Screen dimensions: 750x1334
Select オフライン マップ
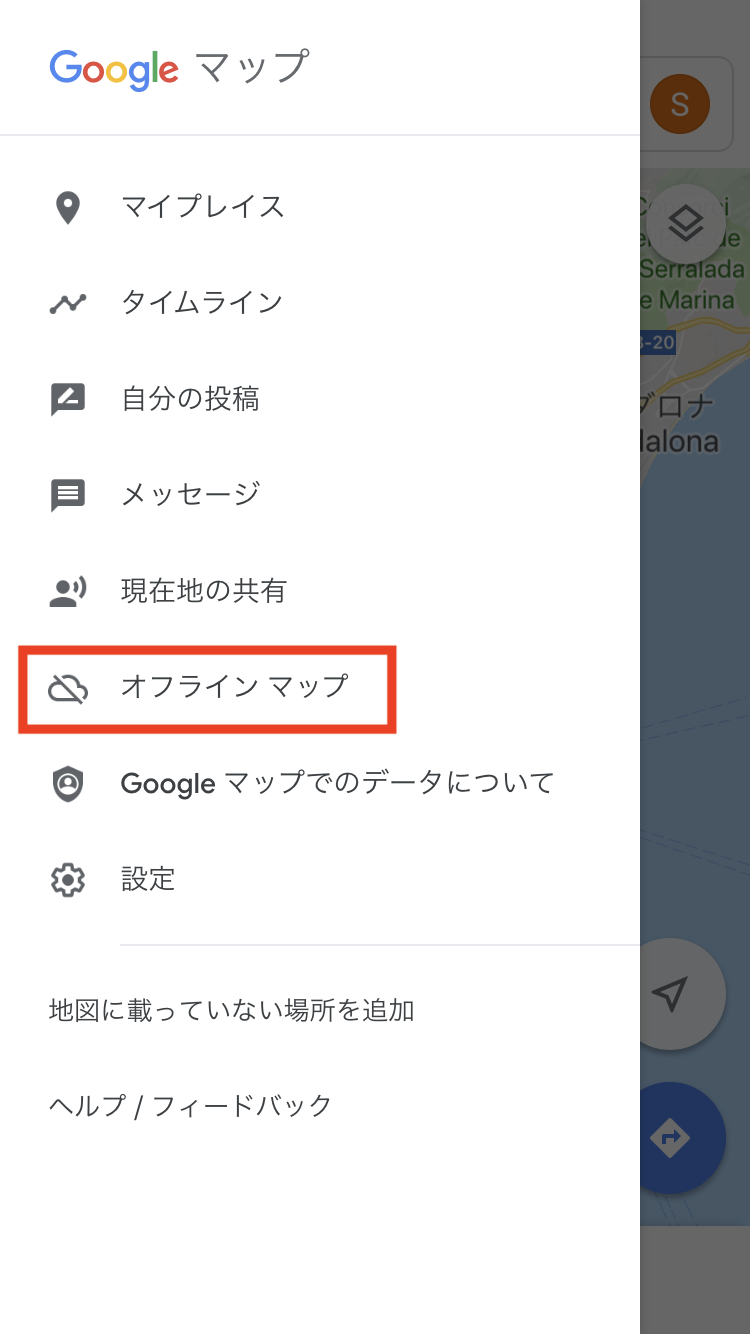pos(320,687)
